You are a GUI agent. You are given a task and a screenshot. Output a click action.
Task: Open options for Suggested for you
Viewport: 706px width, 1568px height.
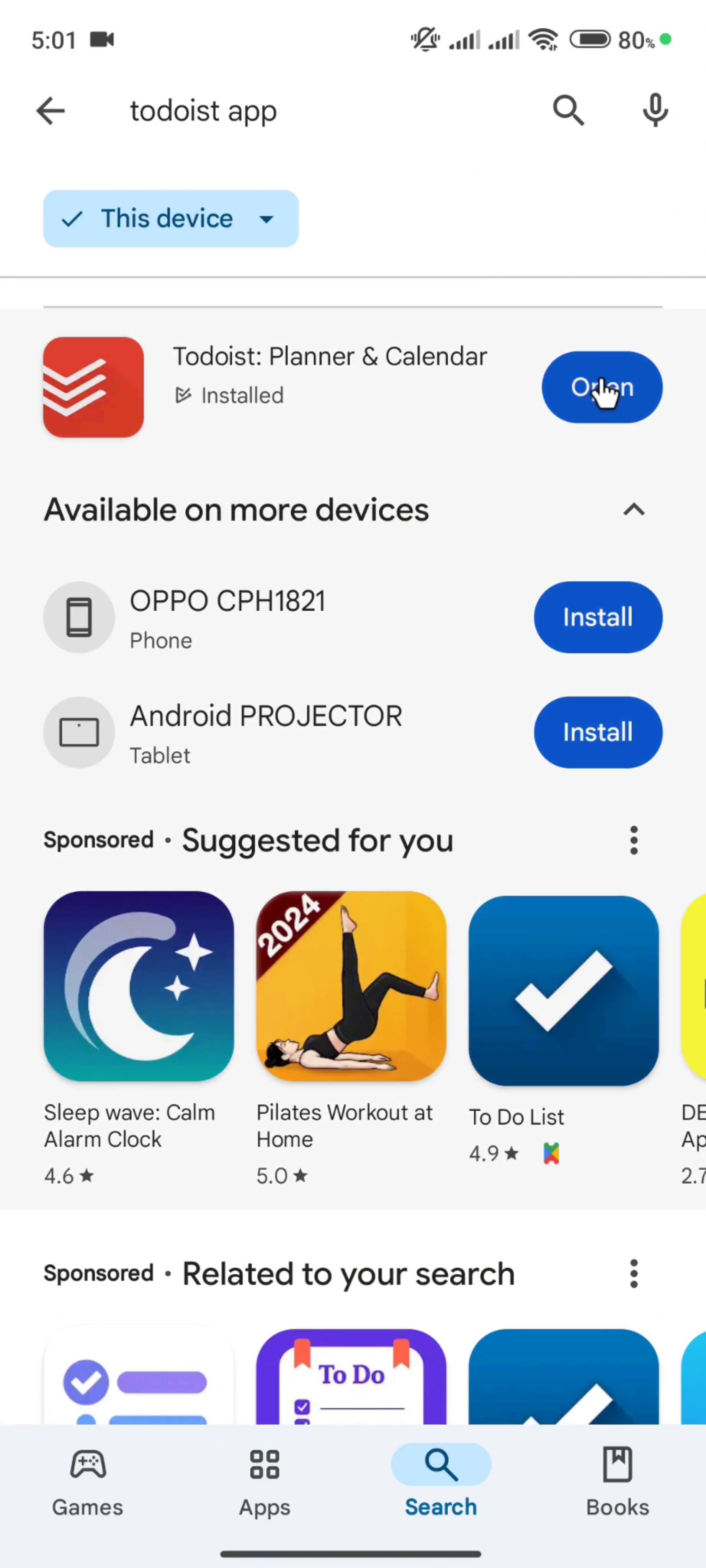tap(634, 841)
